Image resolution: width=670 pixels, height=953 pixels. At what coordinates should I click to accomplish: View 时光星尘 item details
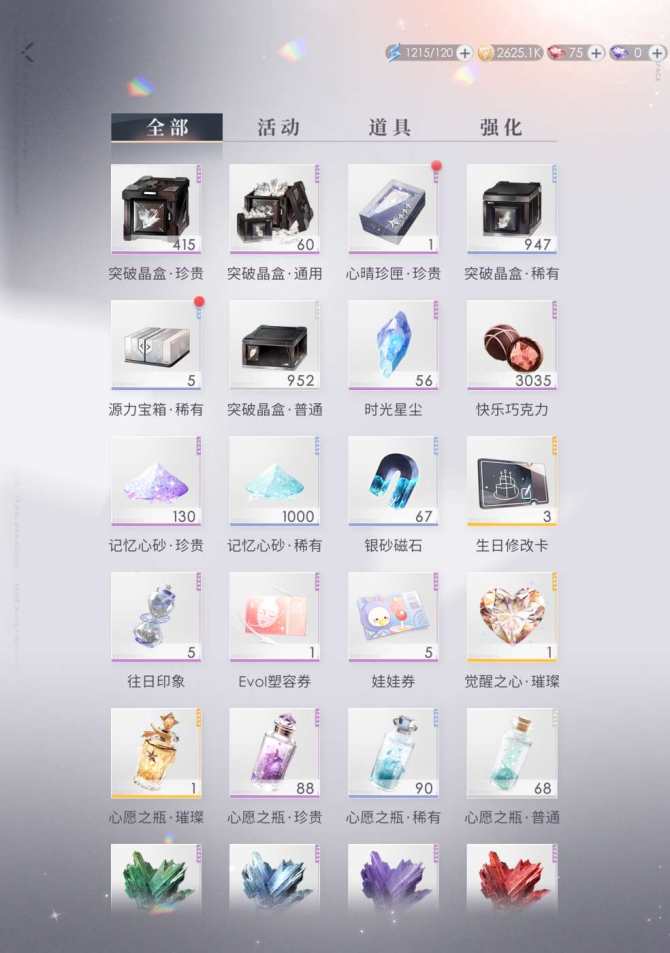tap(393, 344)
